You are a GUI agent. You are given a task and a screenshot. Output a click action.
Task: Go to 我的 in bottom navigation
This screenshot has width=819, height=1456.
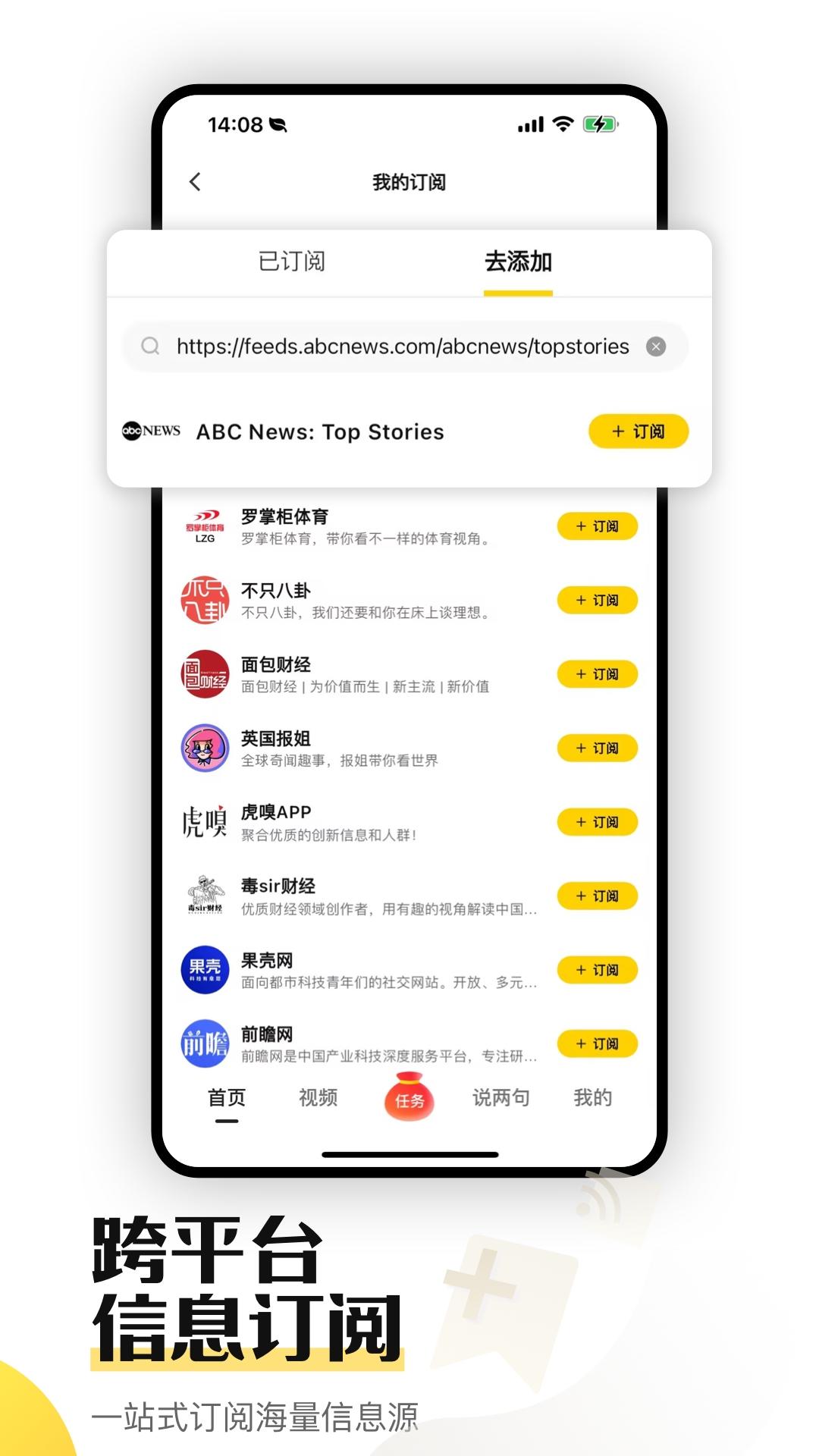(592, 1098)
